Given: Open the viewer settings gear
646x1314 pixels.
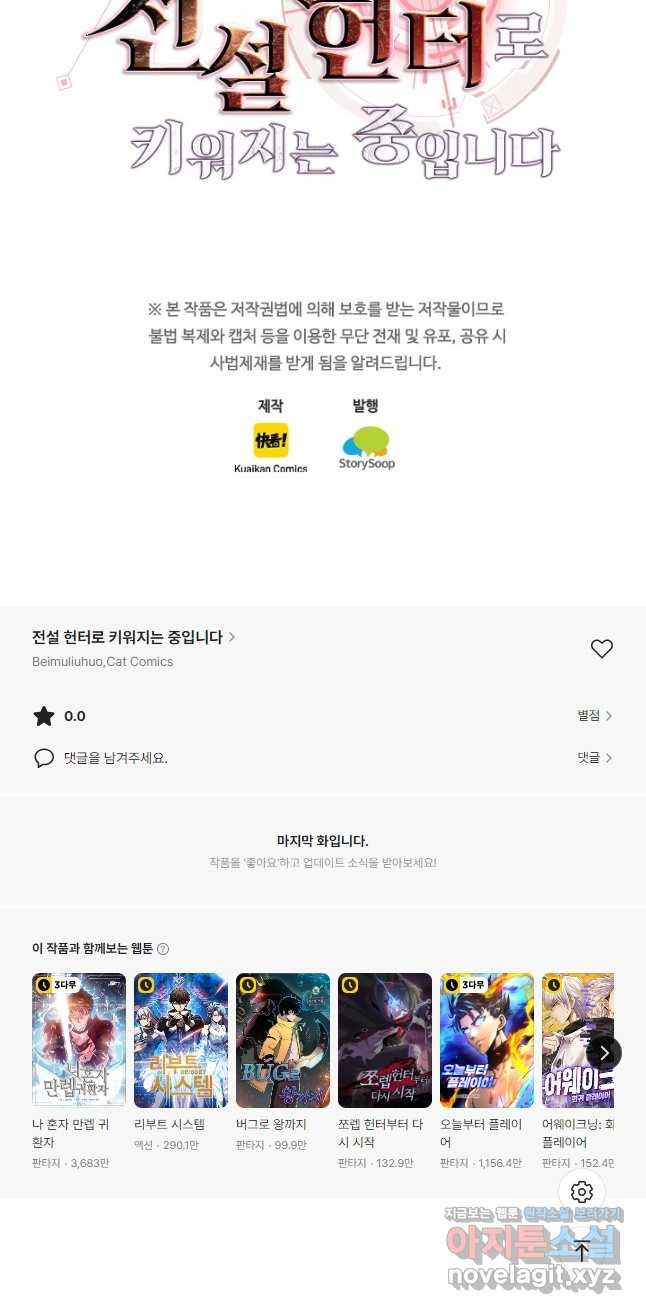Looking at the screenshot, I should (582, 1192).
